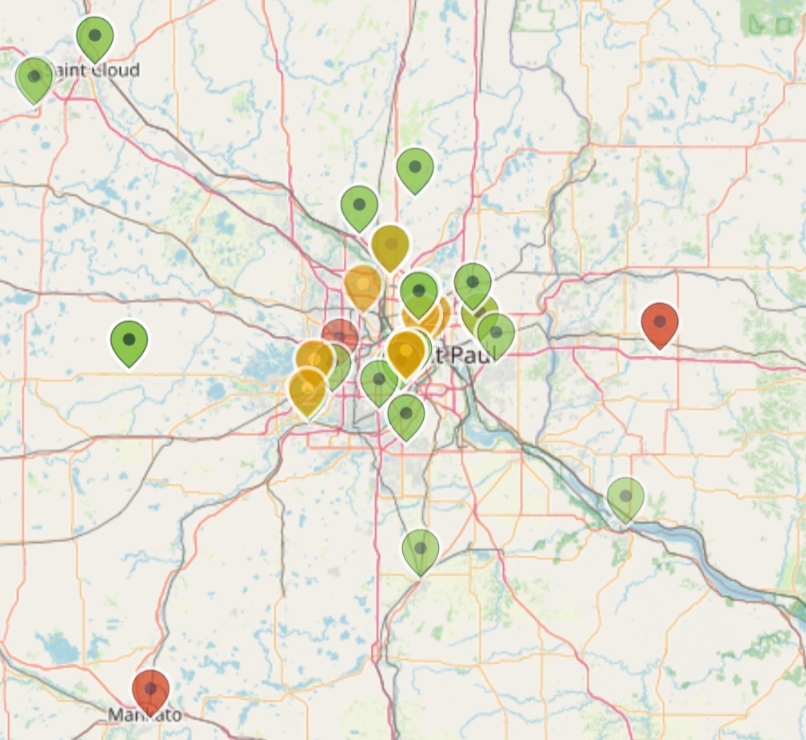Viewport: 806px width, 740px height.
Task: Tap the light green pin by the river southeast
Action: pyautogui.click(x=625, y=495)
